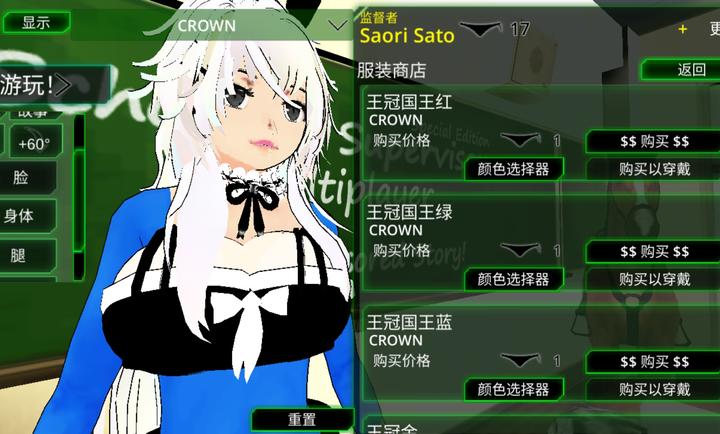
Task: Tap 返回 to go back
Action: pos(683,70)
